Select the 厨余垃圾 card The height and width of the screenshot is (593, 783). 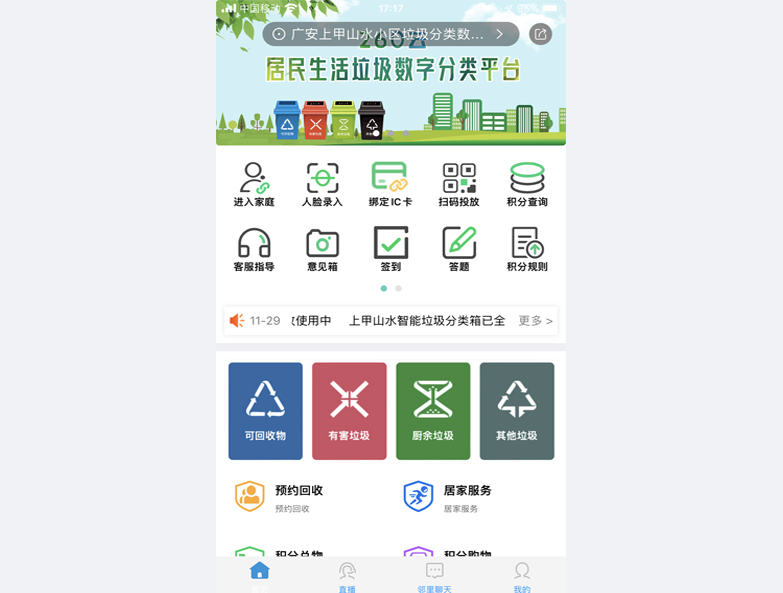433,410
